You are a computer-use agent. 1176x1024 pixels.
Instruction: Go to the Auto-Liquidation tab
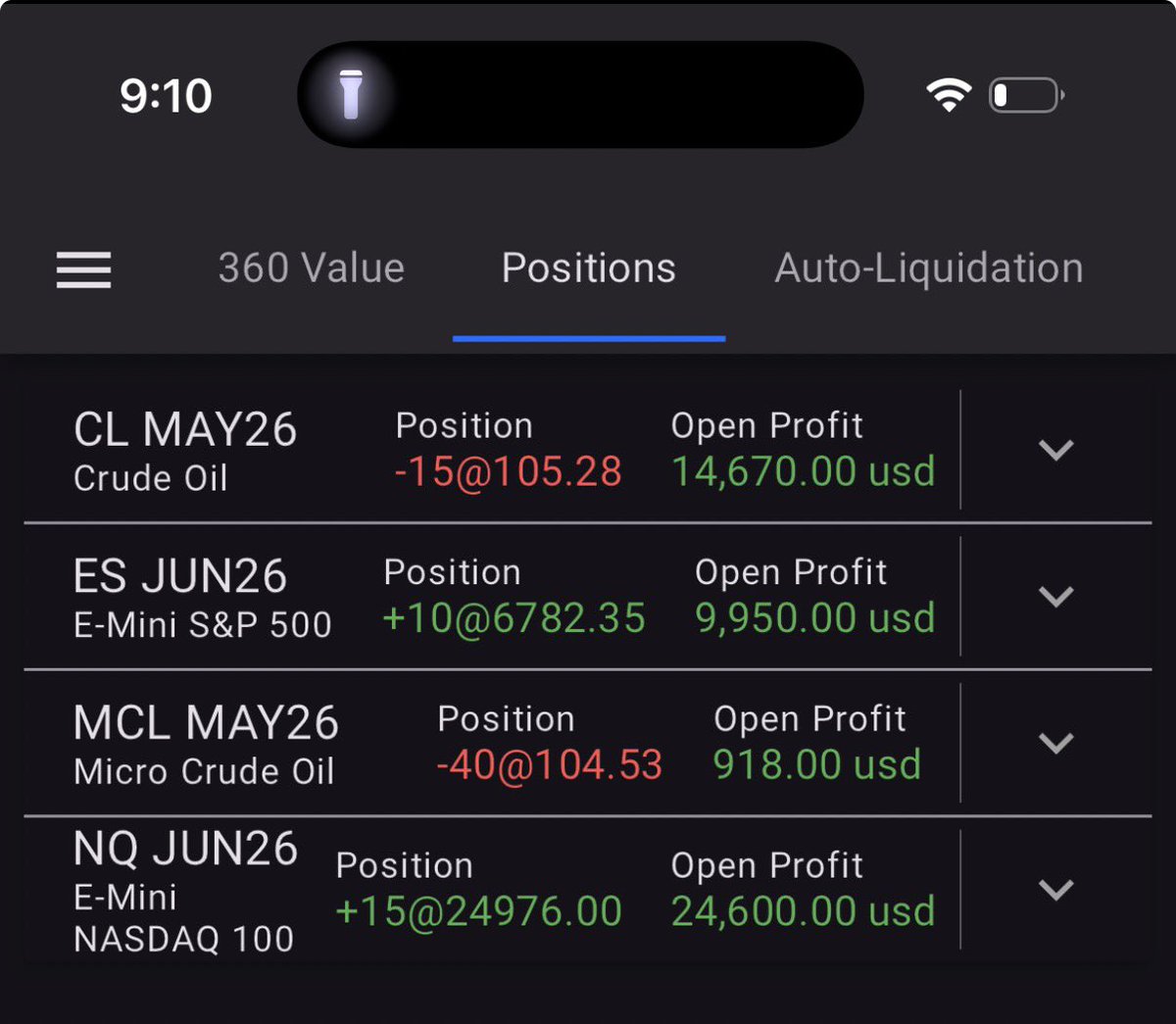point(928,268)
